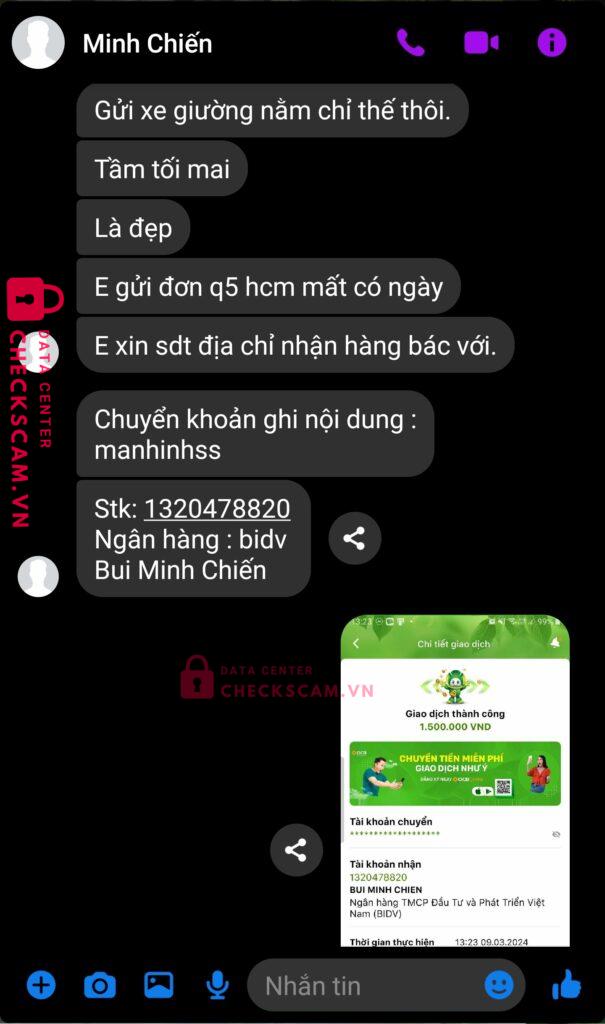Image resolution: width=605 pixels, height=1024 pixels.
Task: Tap the account number 1320478820 link
Action: pyautogui.click(x=217, y=509)
